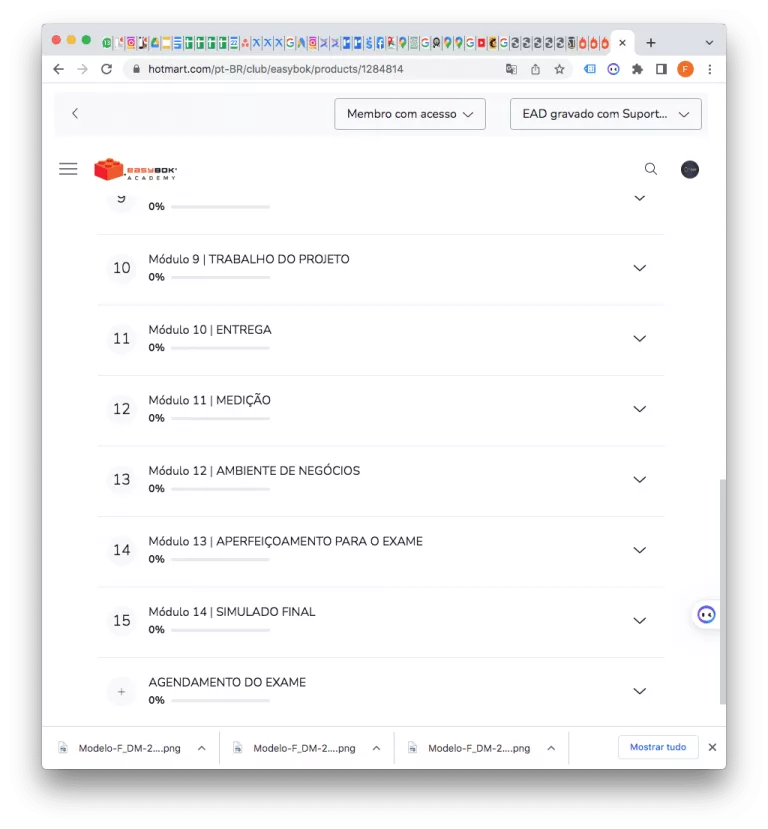Open the hamburger menu
Image resolution: width=768 pixels, height=829 pixels.
[x=68, y=169]
